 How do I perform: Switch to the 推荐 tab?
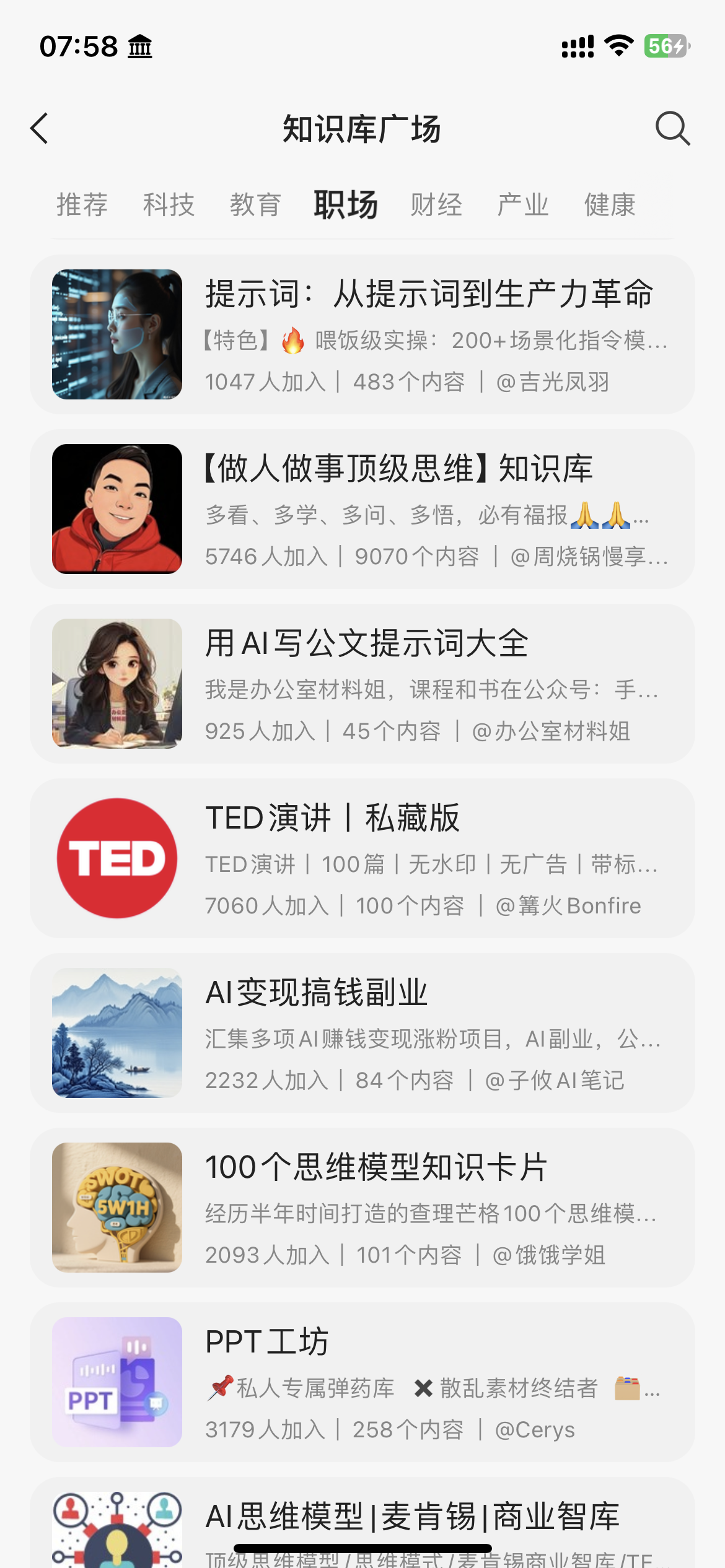click(x=82, y=205)
